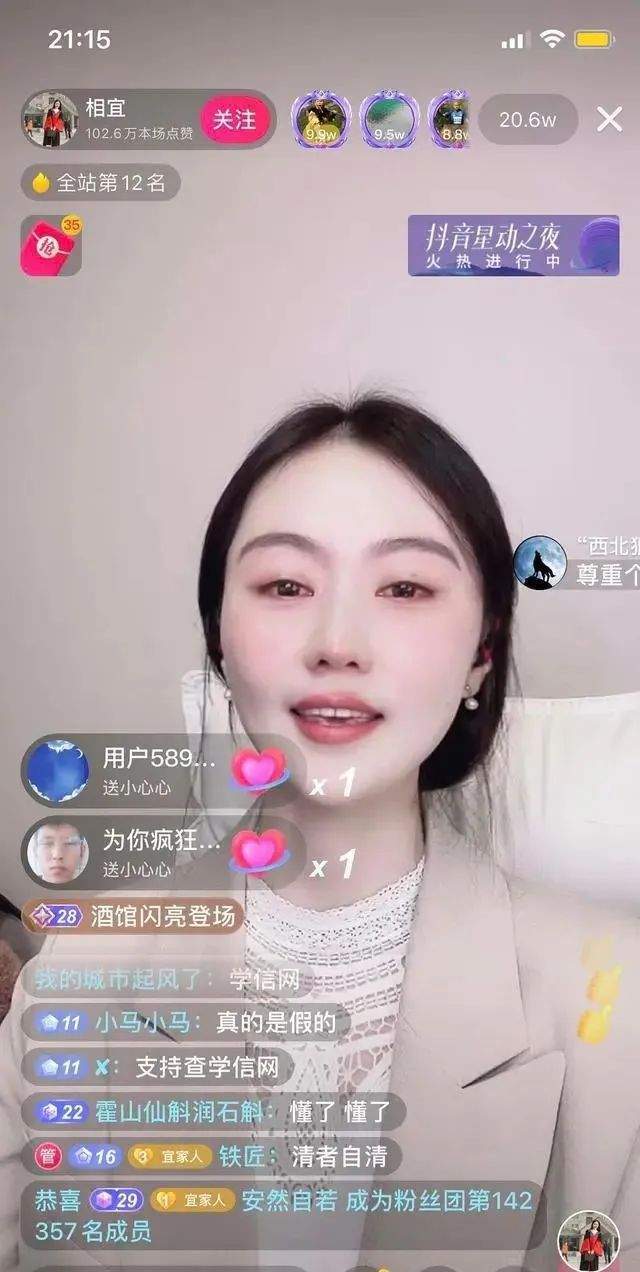Open the 20.6w viewers list
Image resolution: width=640 pixels, height=1272 pixels.
click(527, 120)
